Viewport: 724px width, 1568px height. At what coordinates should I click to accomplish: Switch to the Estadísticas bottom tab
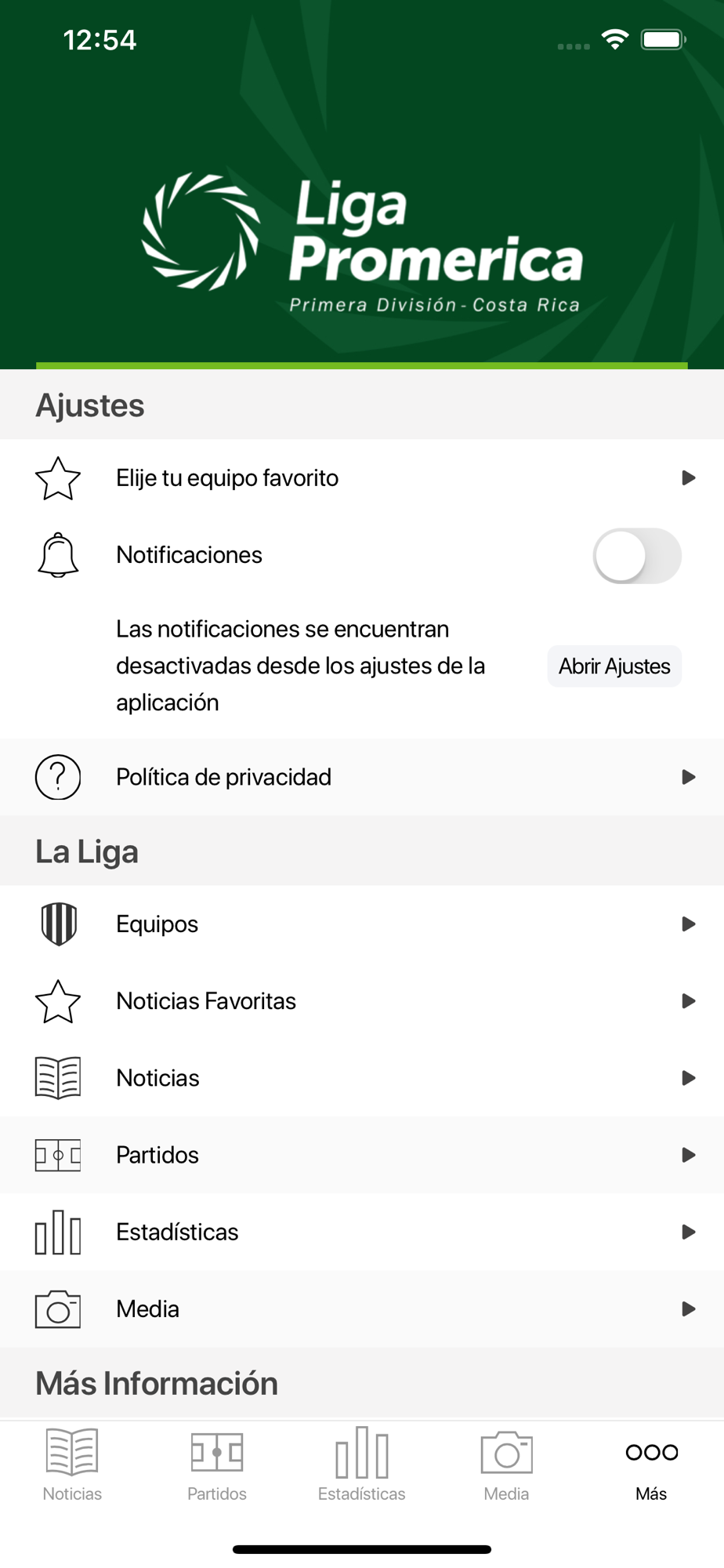[x=362, y=1465]
